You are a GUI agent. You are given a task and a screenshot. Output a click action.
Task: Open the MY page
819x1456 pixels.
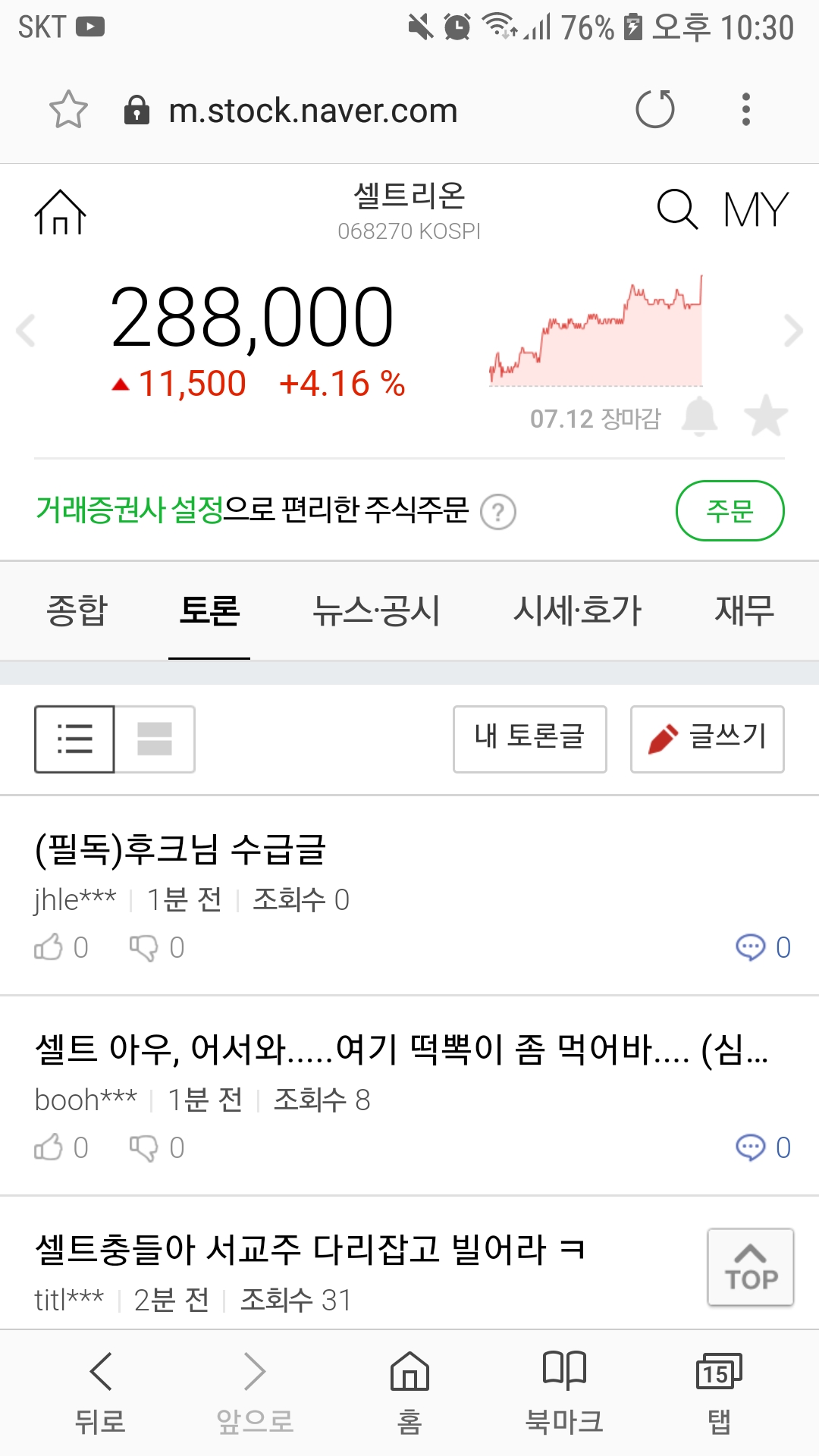point(755,209)
